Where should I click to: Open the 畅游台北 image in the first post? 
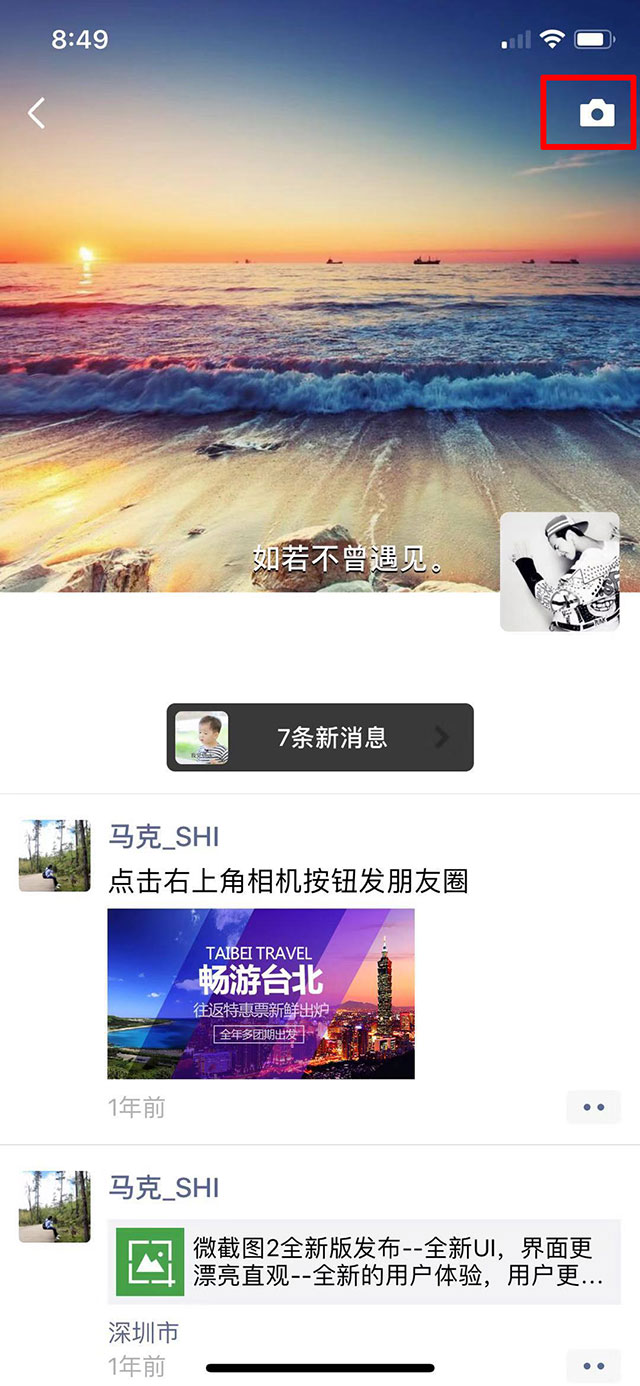click(261, 993)
